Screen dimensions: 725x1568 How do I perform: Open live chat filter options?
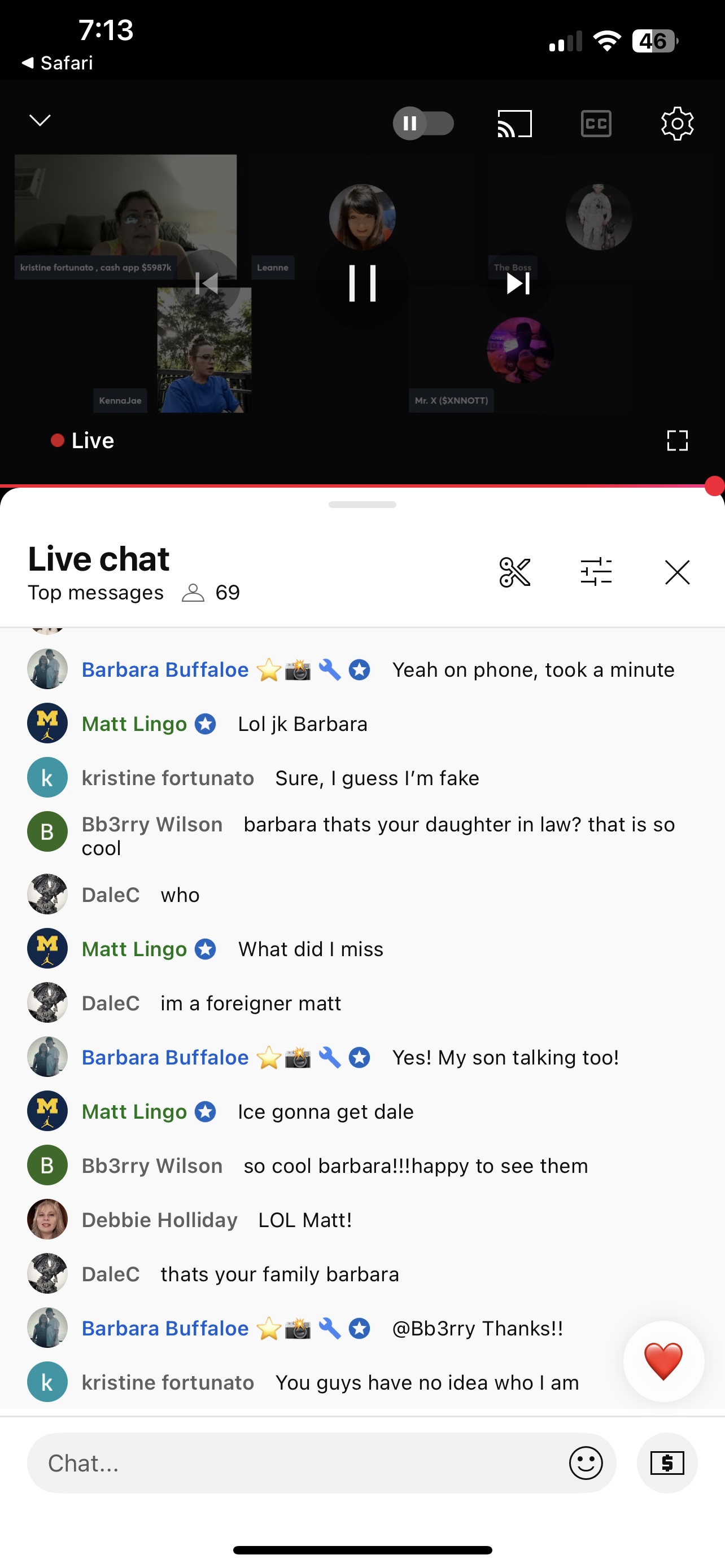(596, 572)
